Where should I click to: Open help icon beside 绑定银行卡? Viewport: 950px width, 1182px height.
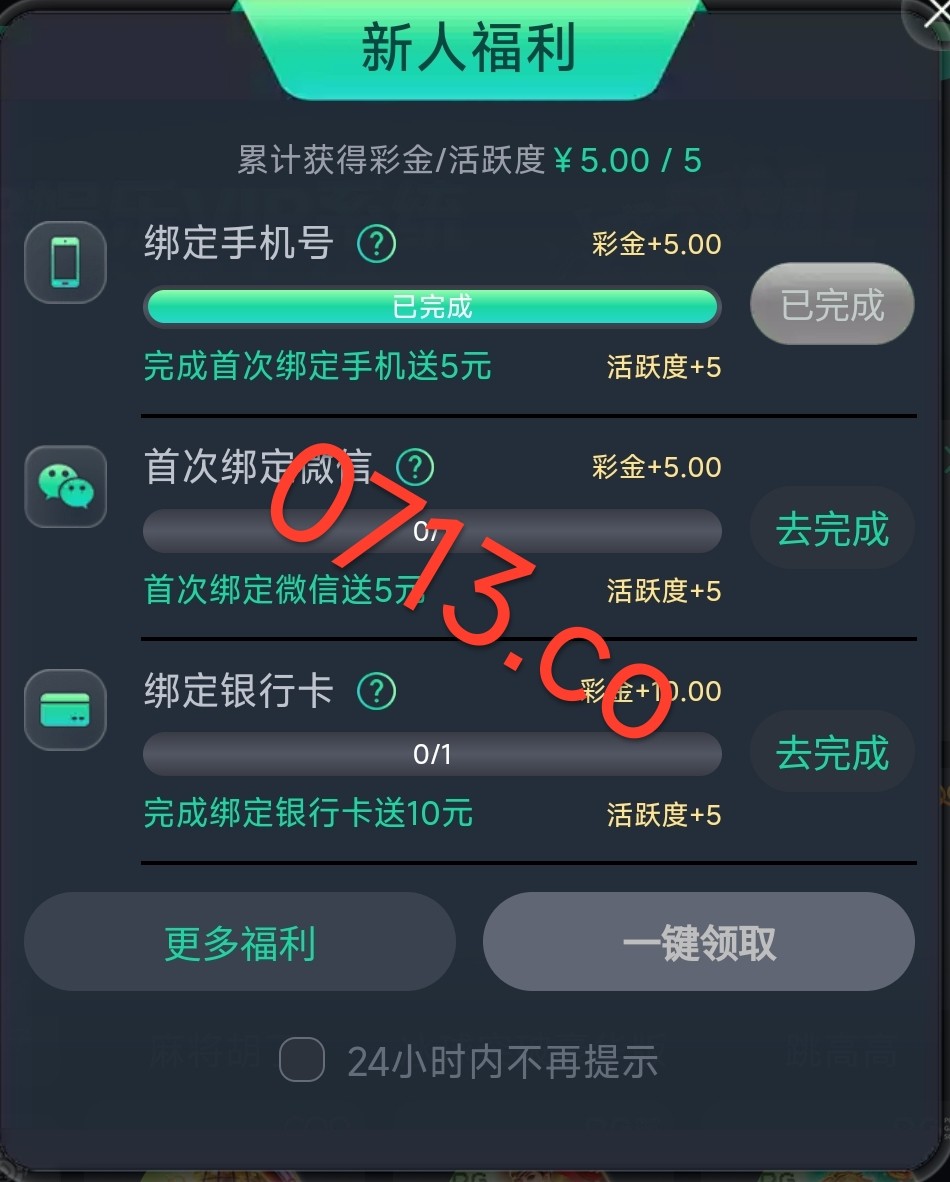377,691
